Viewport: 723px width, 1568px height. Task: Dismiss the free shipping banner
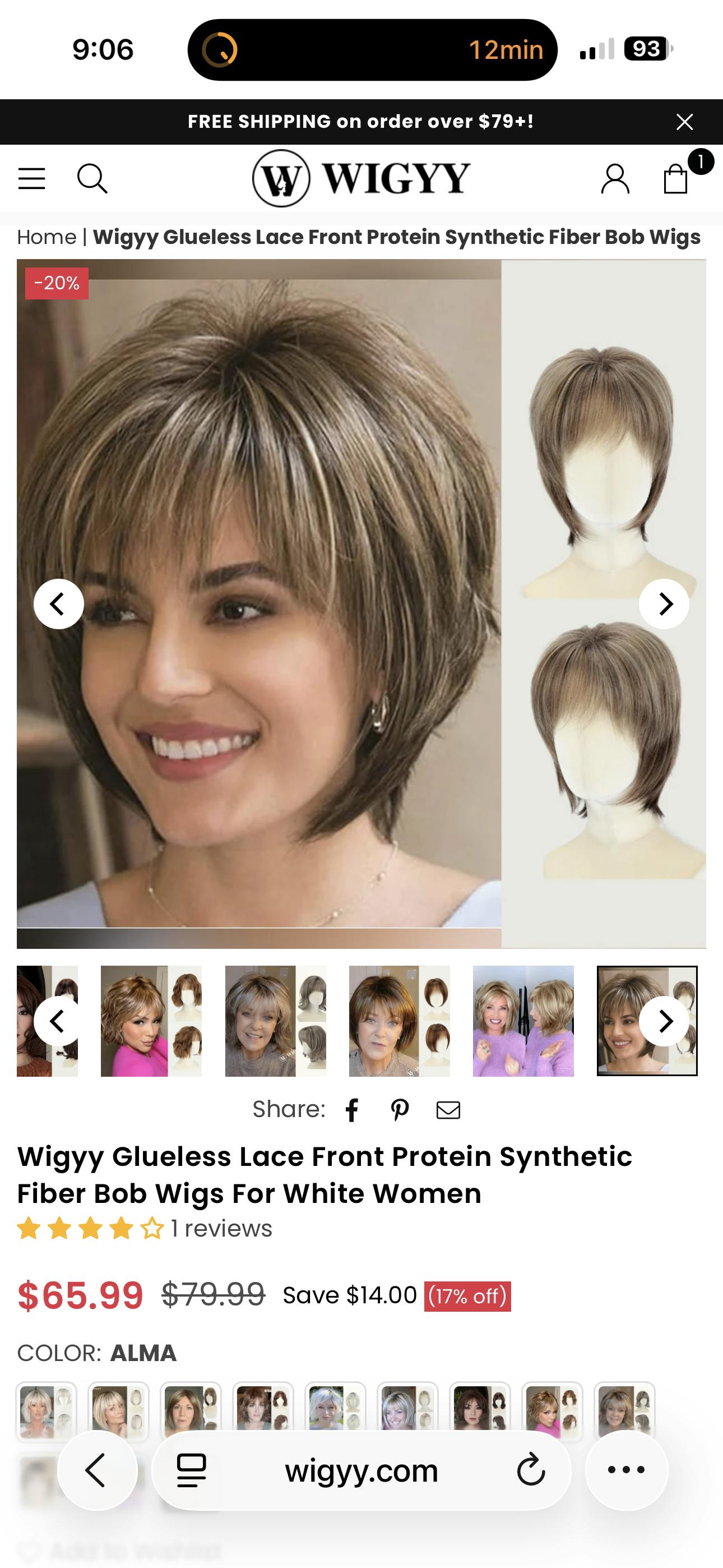coord(685,122)
